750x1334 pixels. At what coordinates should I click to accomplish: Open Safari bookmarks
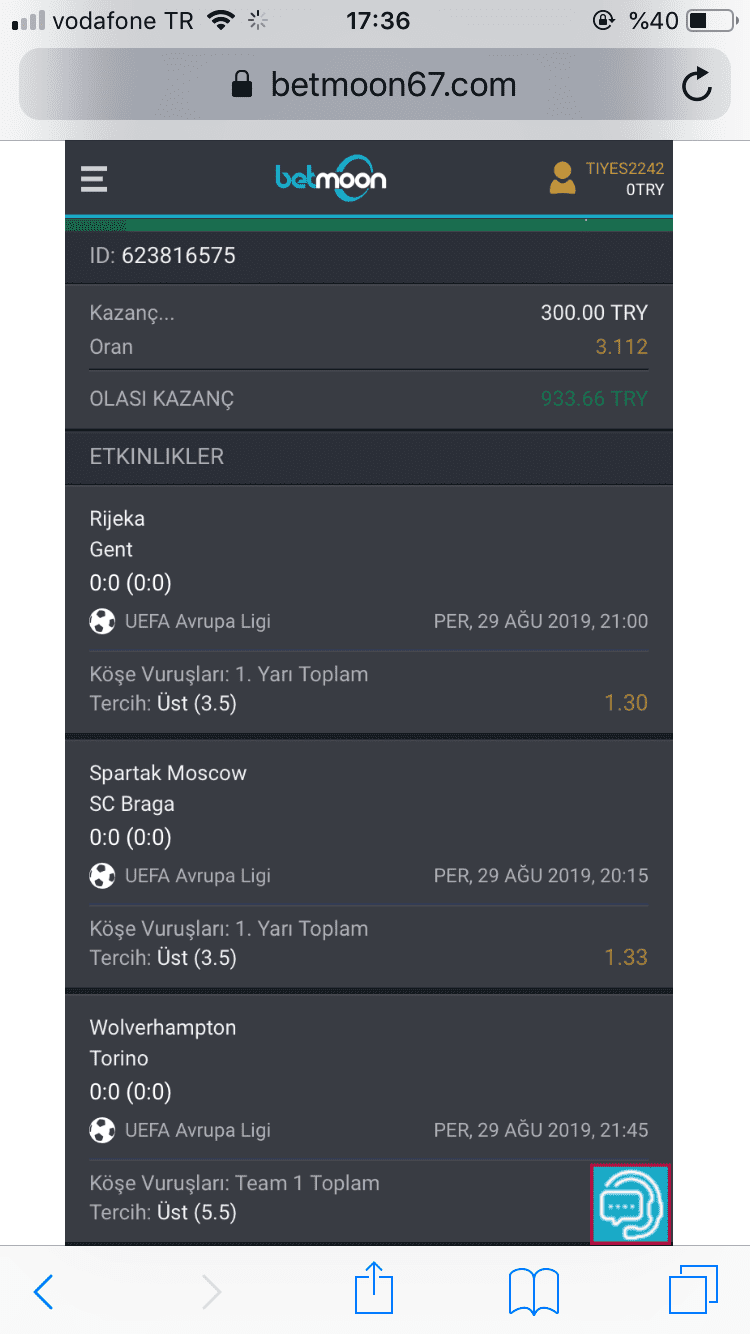click(x=533, y=1292)
